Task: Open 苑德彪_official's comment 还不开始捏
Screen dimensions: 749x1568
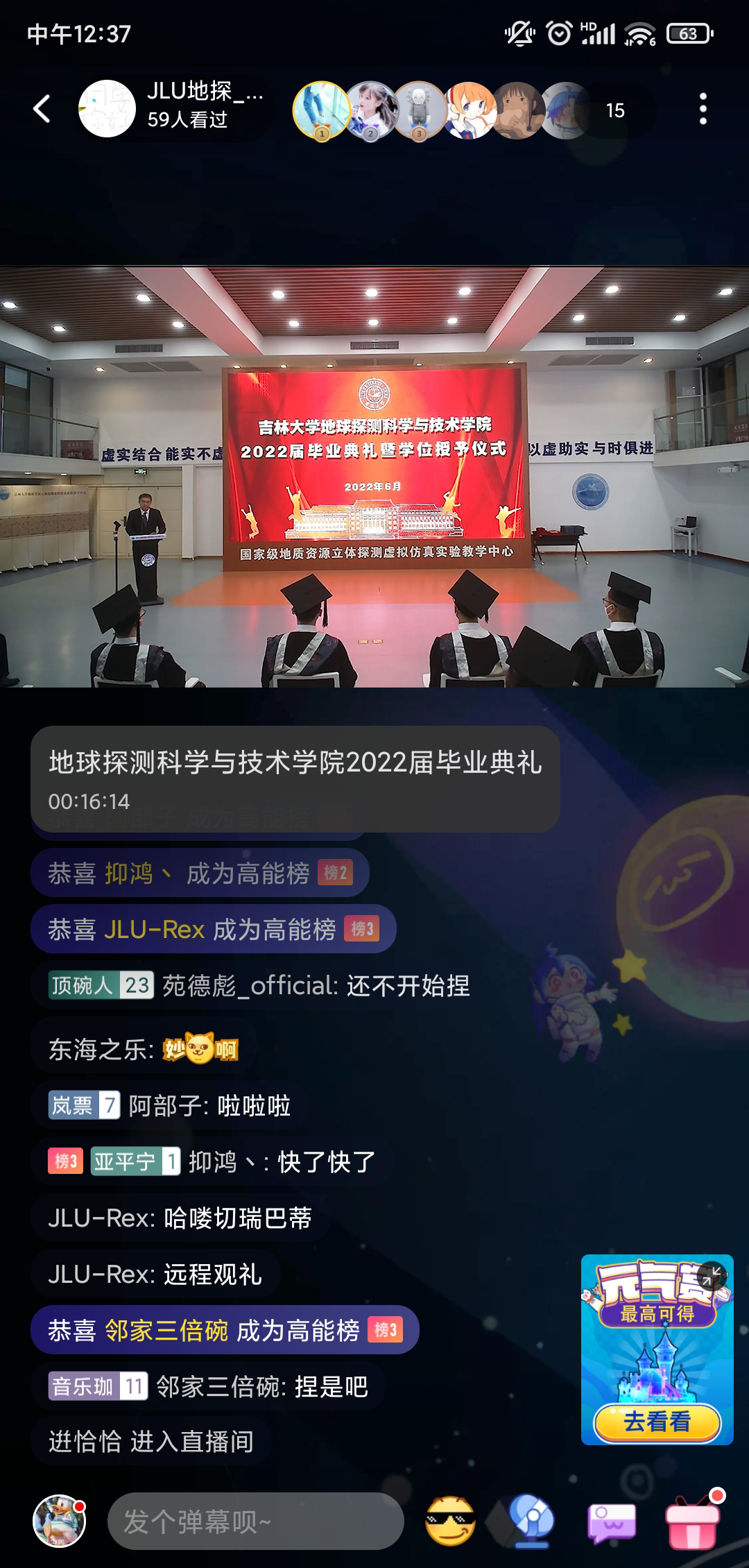Action: point(260,985)
